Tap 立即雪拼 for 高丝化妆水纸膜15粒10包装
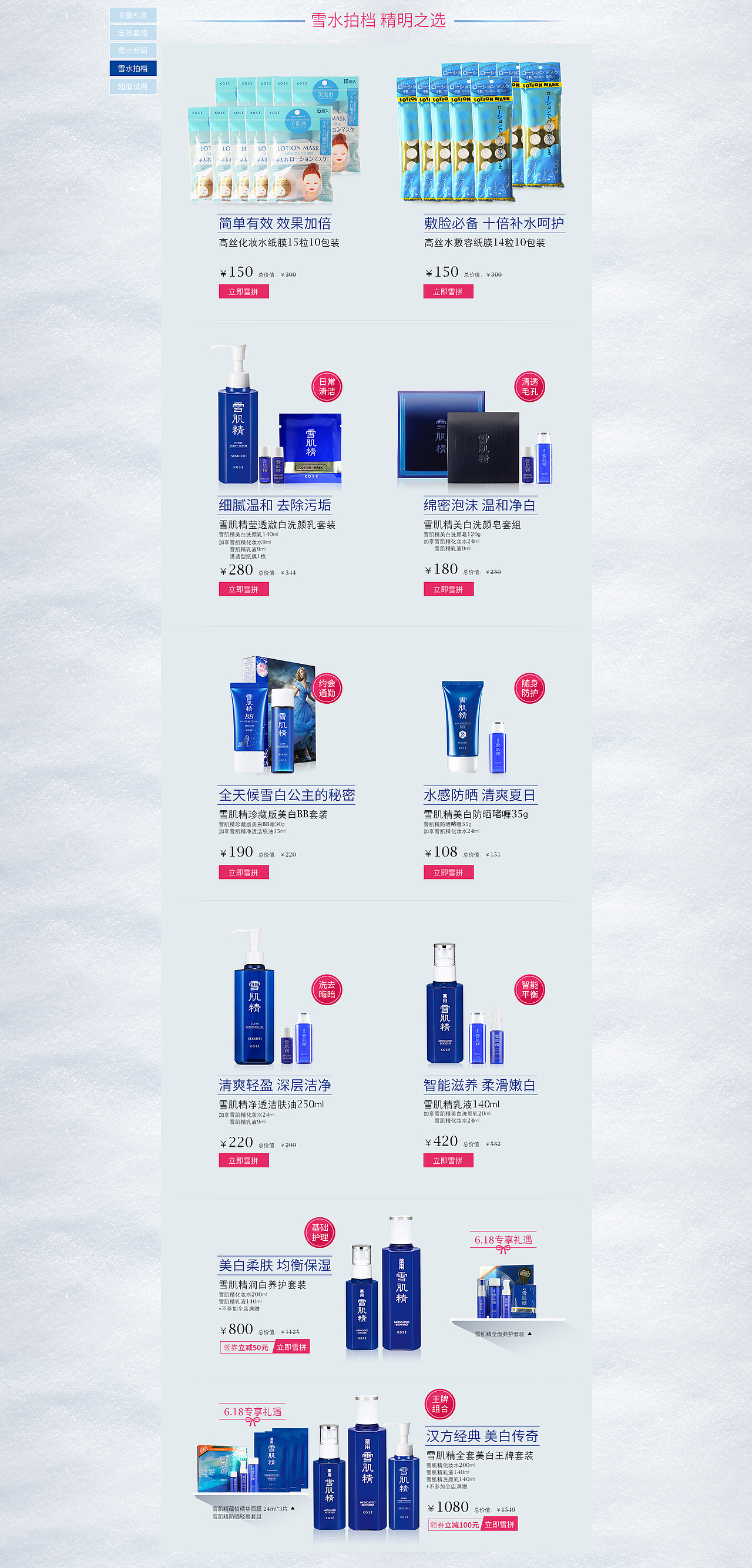This screenshot has width=752, height=1568. (244, 291)
